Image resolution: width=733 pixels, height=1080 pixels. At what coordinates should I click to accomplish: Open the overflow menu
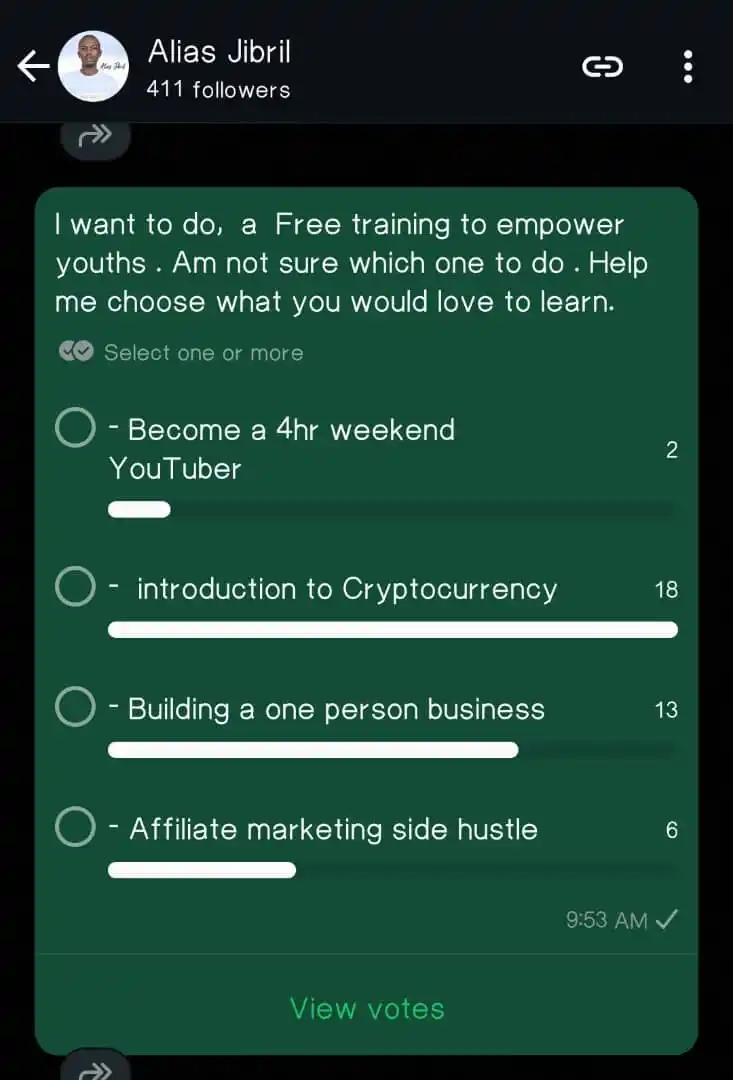[x=688, y=66]
